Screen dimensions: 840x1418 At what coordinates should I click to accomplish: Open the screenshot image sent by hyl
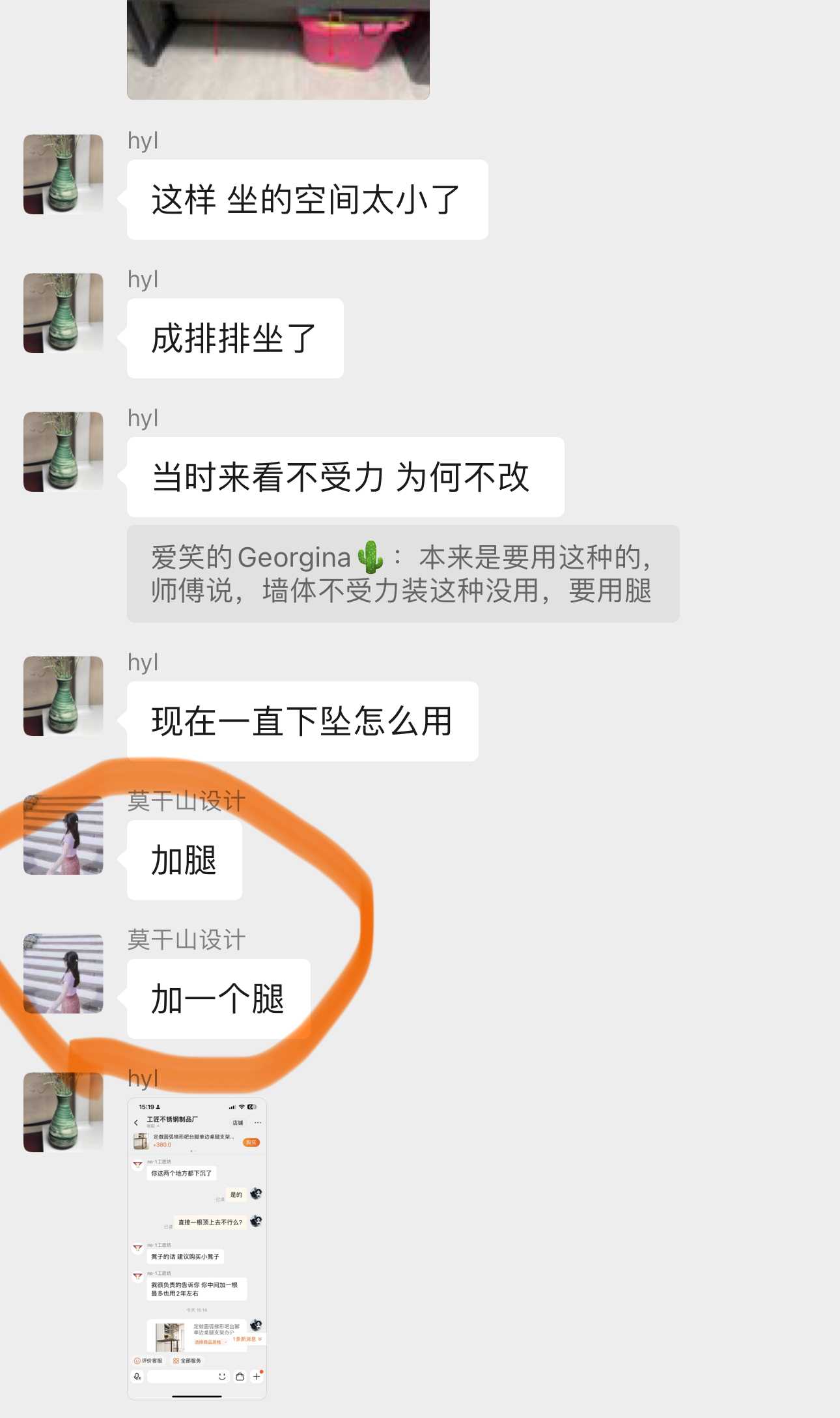tap(197, 1247)
